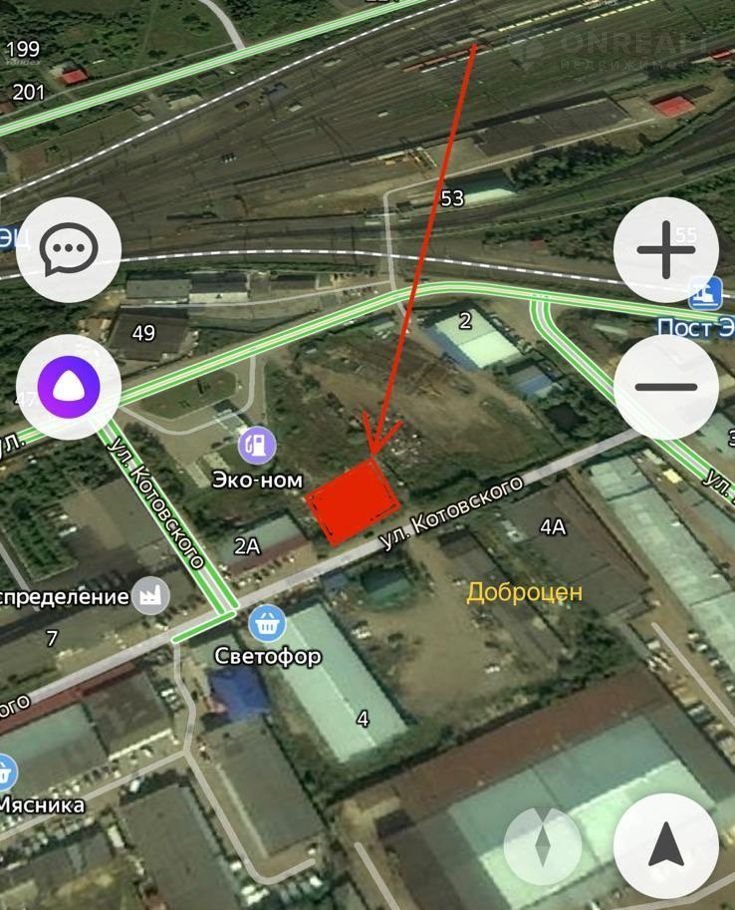Screen dimensions: 735x910
Task: Zoom out of the map
Action: [x=665, y=387]
